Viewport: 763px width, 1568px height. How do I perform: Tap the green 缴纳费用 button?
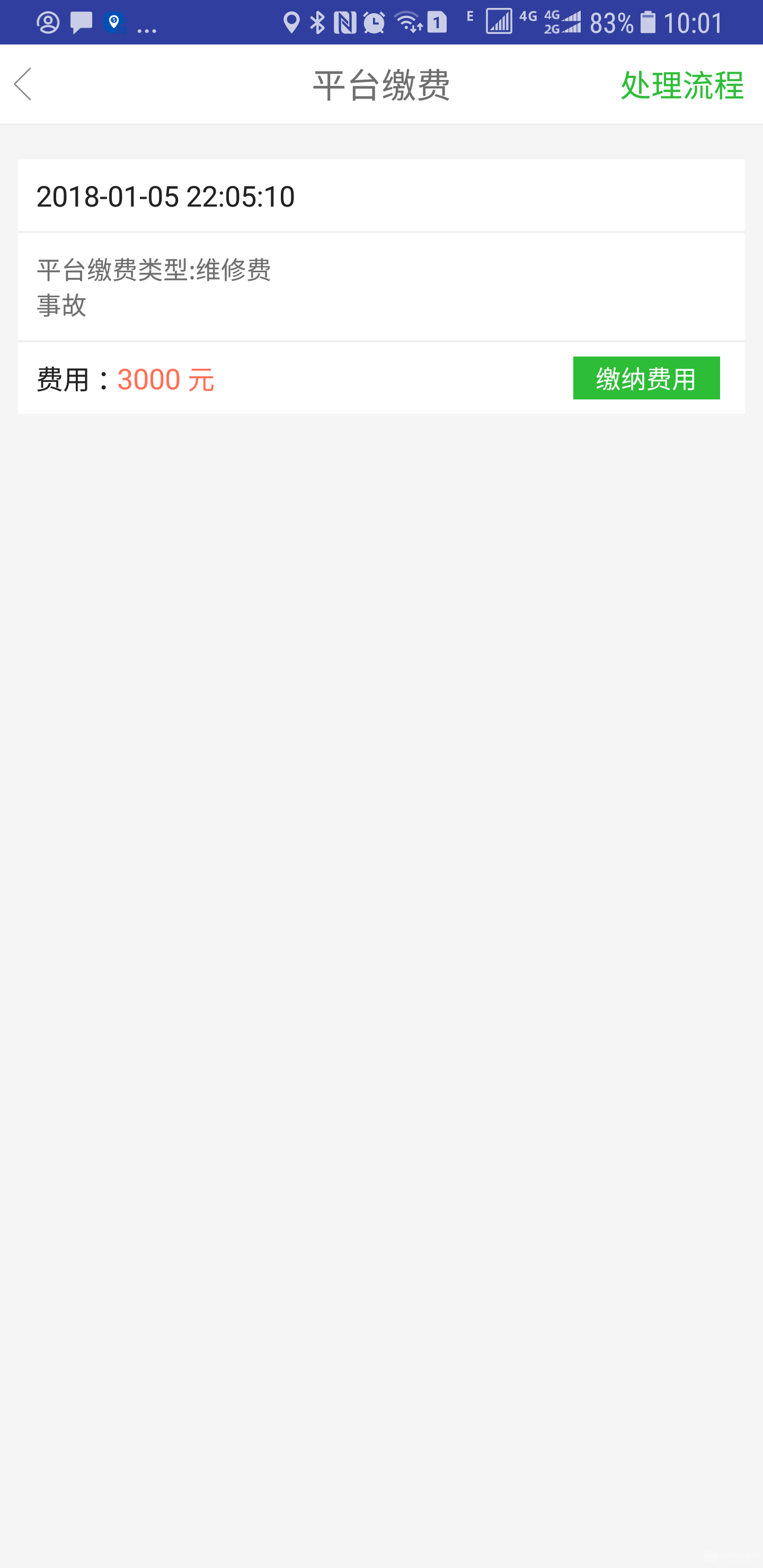pos(645,378)
